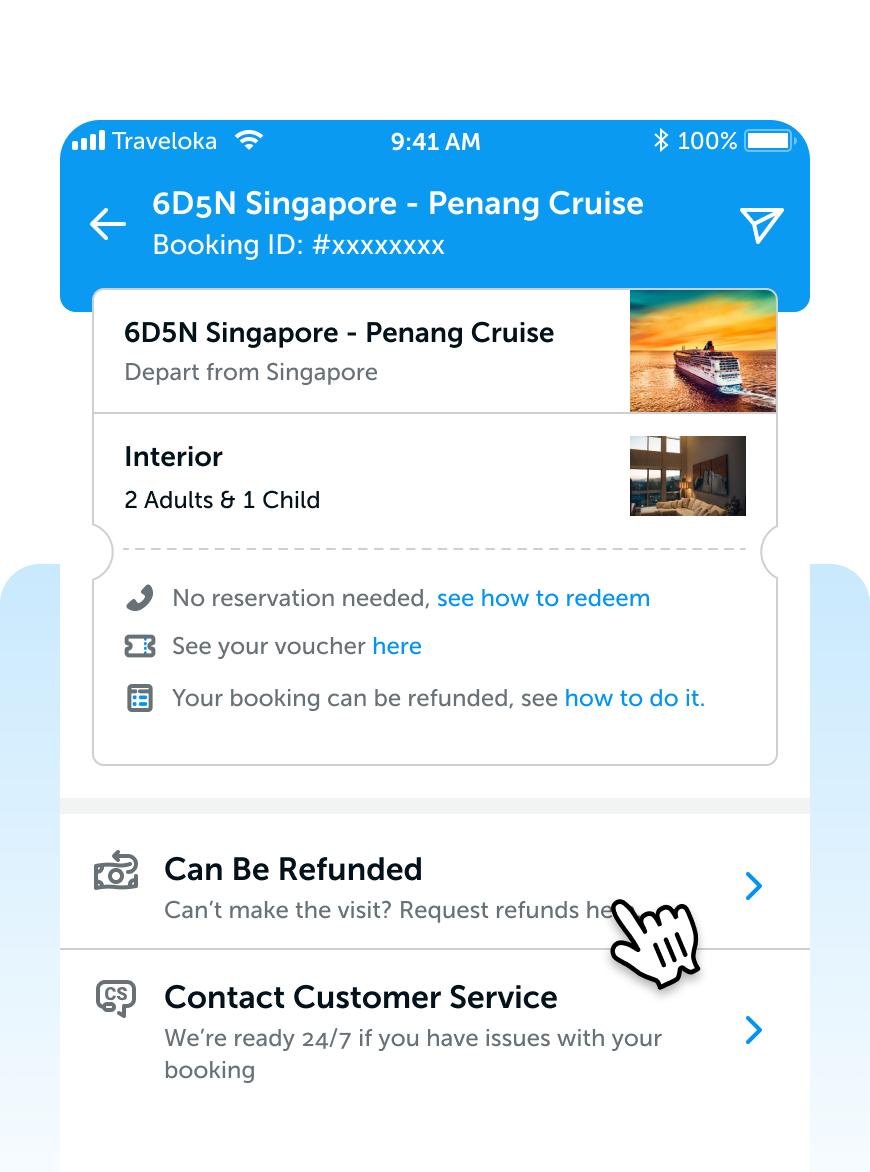Tap the share/send icon top right
This screenshot has width=870, height=1172.
pyautogui.click(x=762, y=225)
